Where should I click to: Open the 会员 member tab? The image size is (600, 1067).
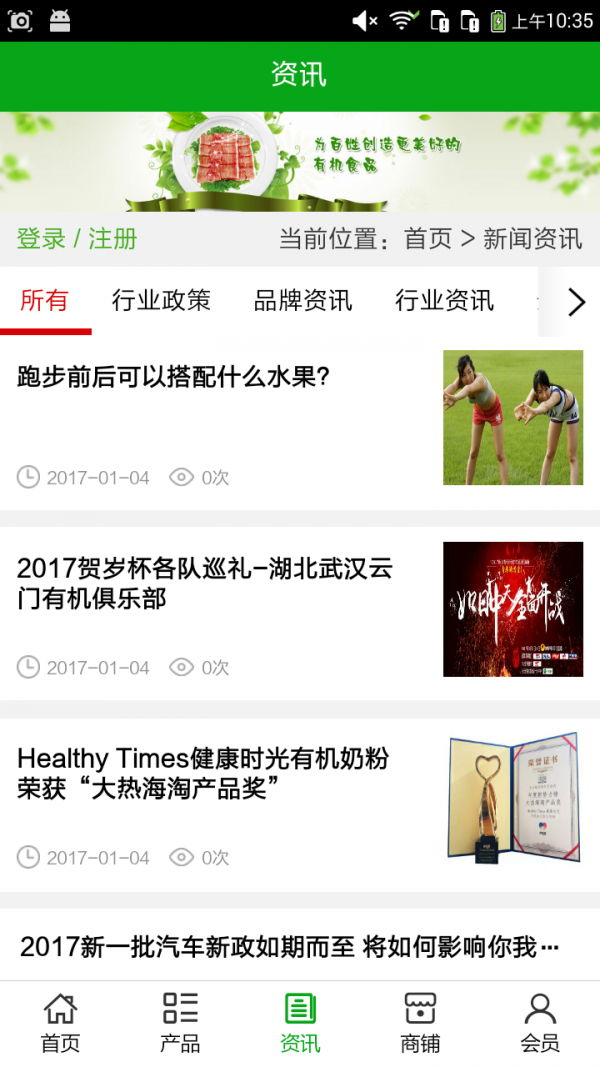pos(540,1023)
